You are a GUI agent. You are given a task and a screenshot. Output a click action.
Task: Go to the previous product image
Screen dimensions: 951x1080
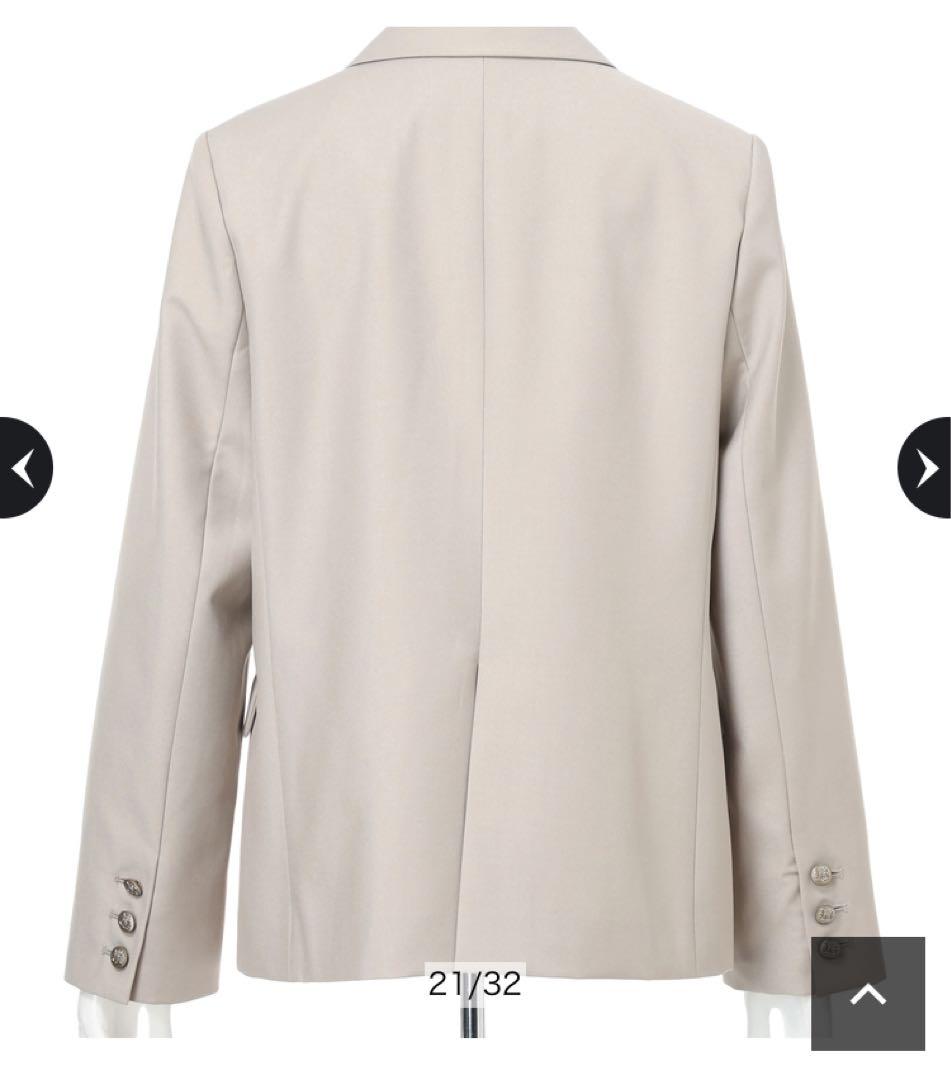22,467
